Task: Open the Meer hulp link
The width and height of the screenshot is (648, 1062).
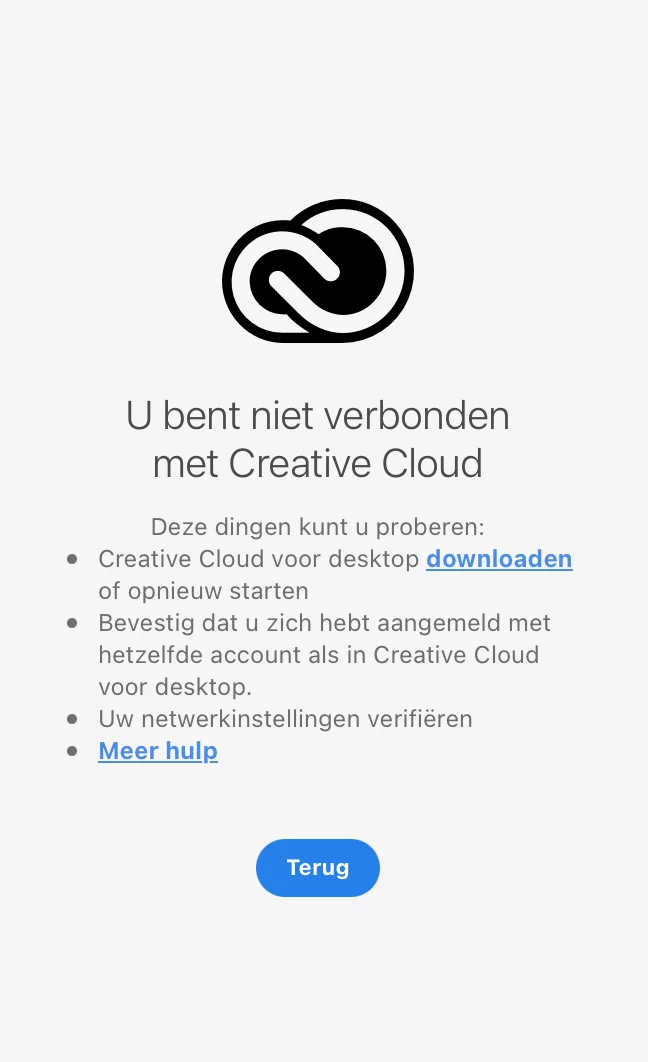Action: pyautogui.click(x=158, y=750)
